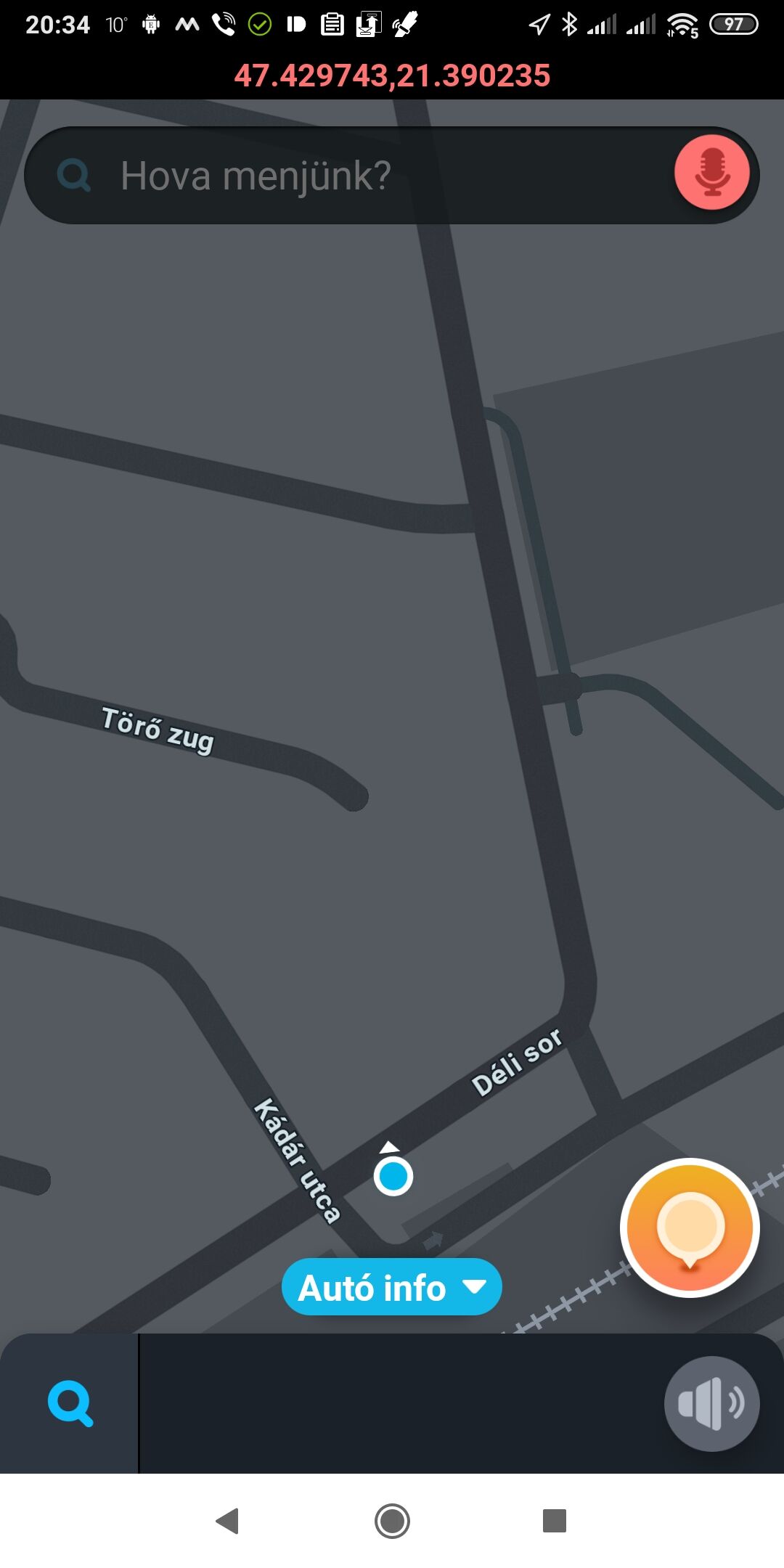Screen dimensions: 784x1568
Task: Go back using the system back button
Action: click(x=228, y=1520)
